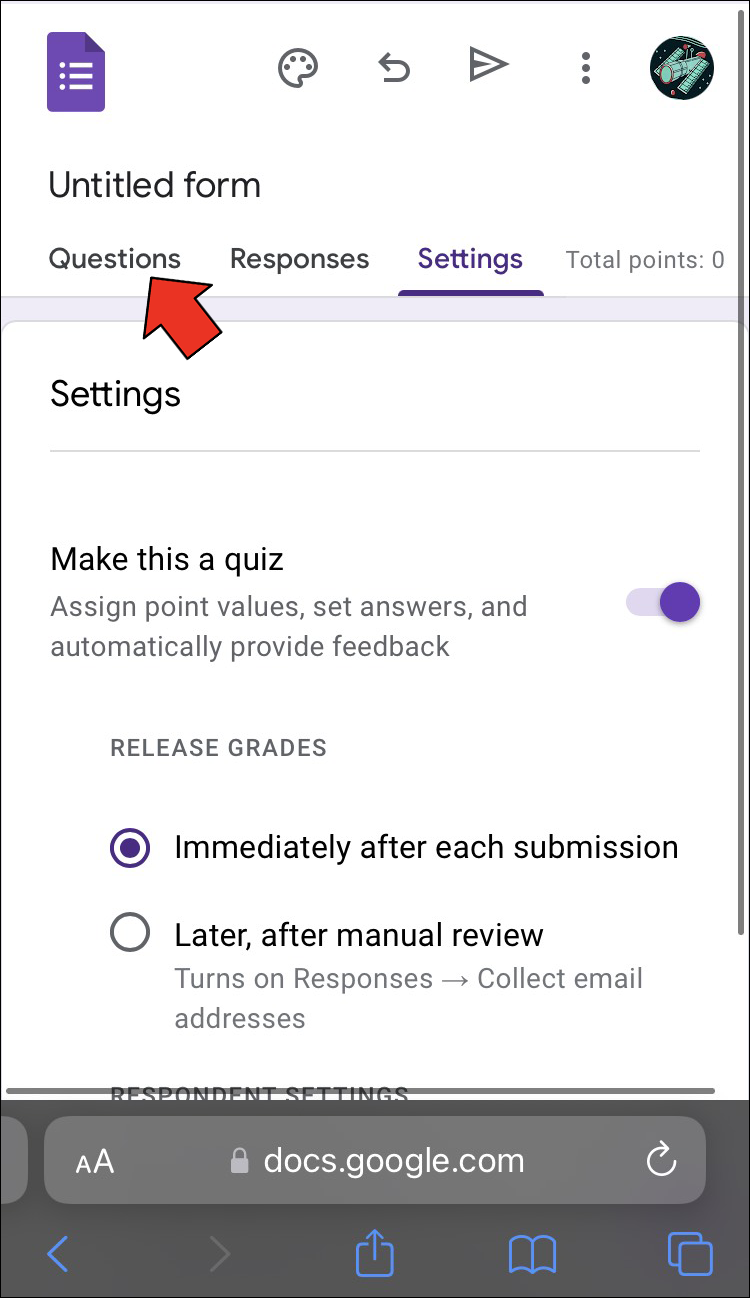Image resolution: width=750 pixels, height=1298 pixels.
Task: Open the account profile picture
Action: [x=682, y=68]
